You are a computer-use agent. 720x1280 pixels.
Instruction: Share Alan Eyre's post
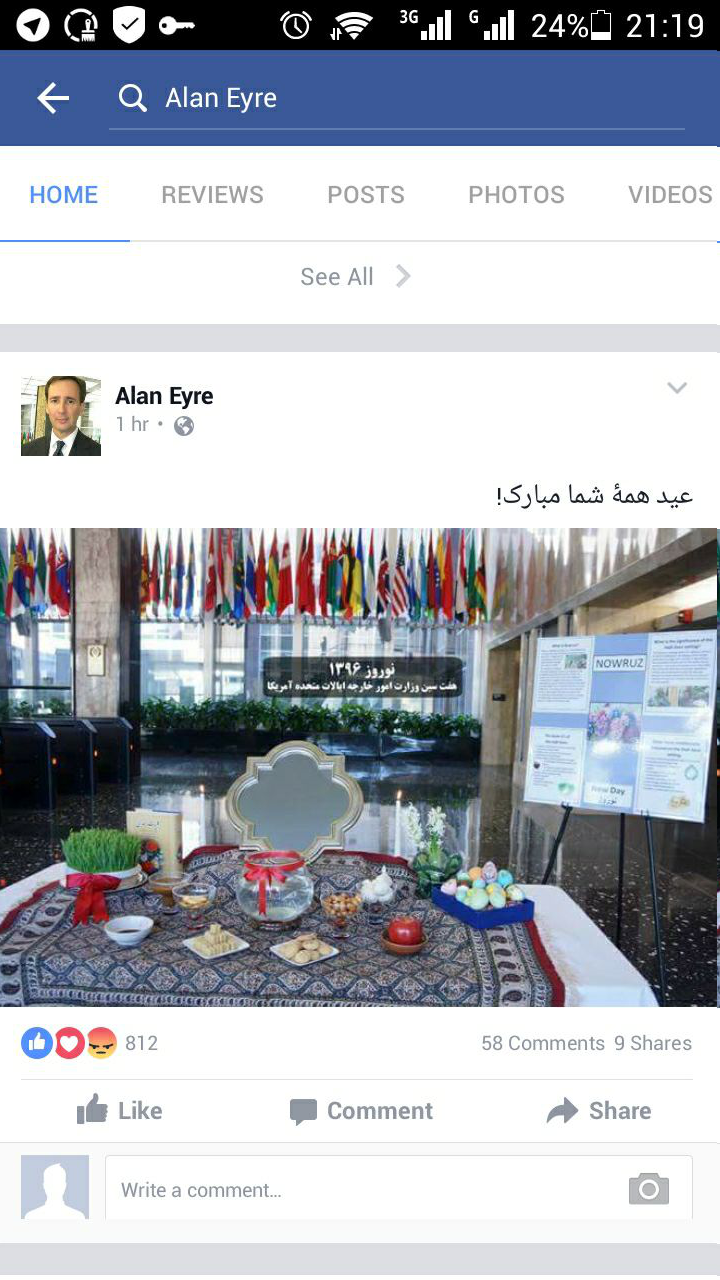[x=598, y=1111]
